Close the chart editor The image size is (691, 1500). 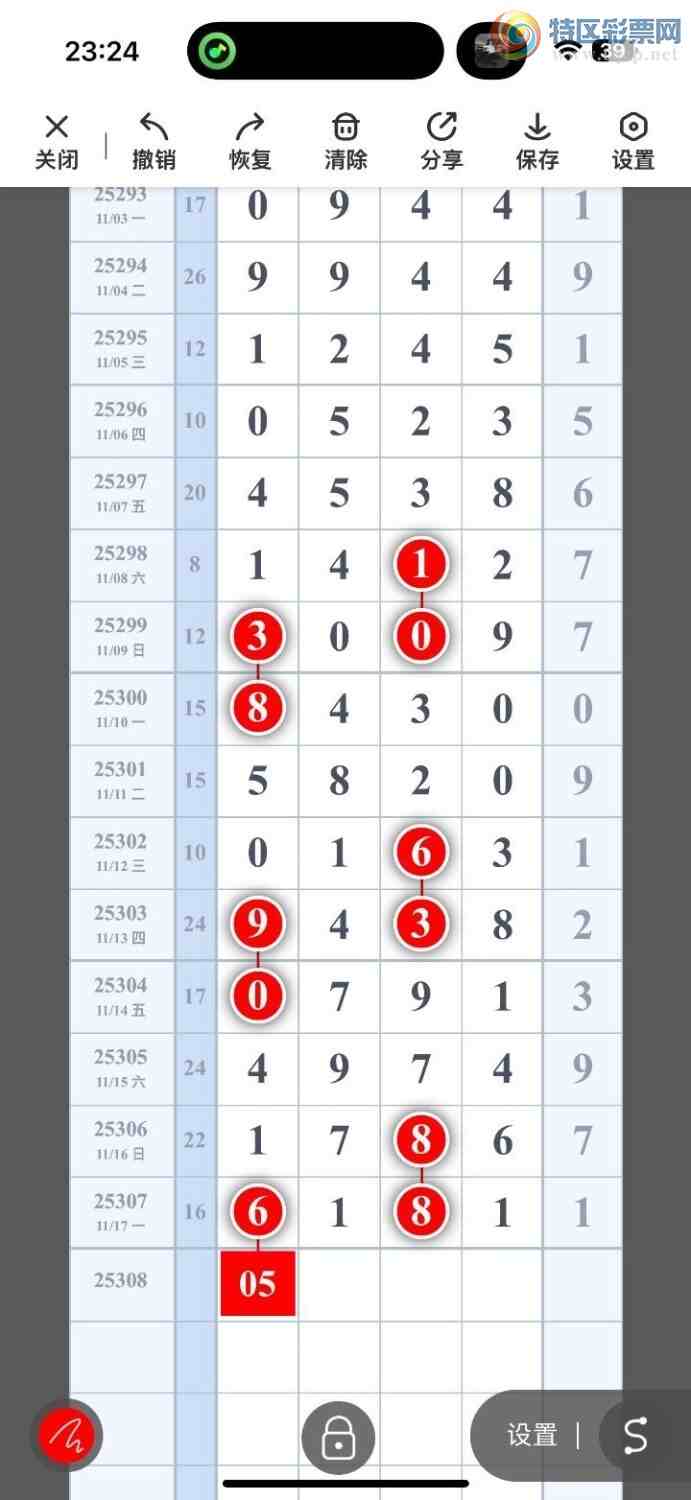pos(56,141)
